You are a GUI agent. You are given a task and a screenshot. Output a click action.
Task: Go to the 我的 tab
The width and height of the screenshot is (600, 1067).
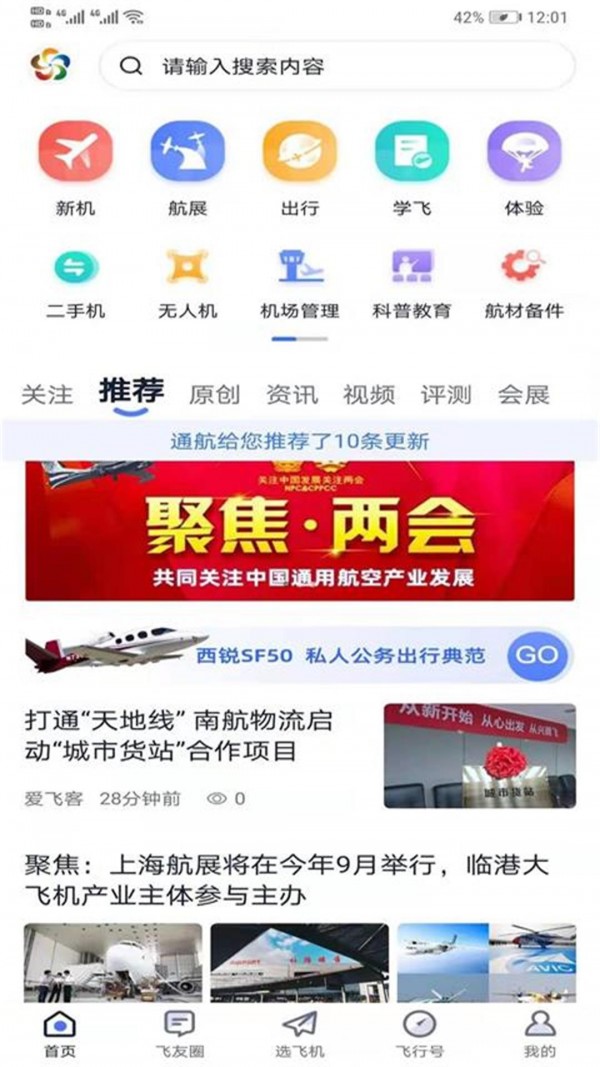tap(539, 1033)
